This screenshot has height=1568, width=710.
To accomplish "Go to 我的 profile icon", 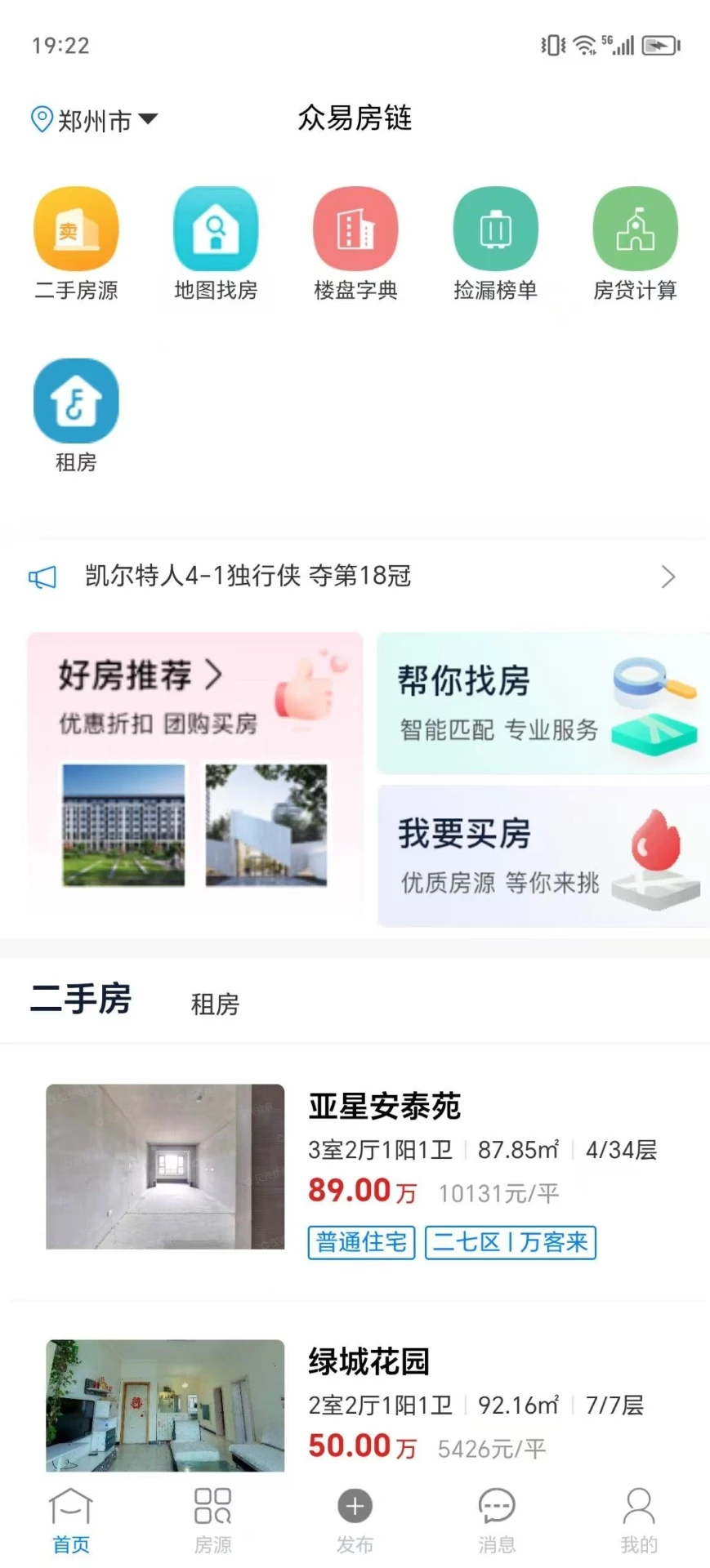I will [x=638, y=1519].
